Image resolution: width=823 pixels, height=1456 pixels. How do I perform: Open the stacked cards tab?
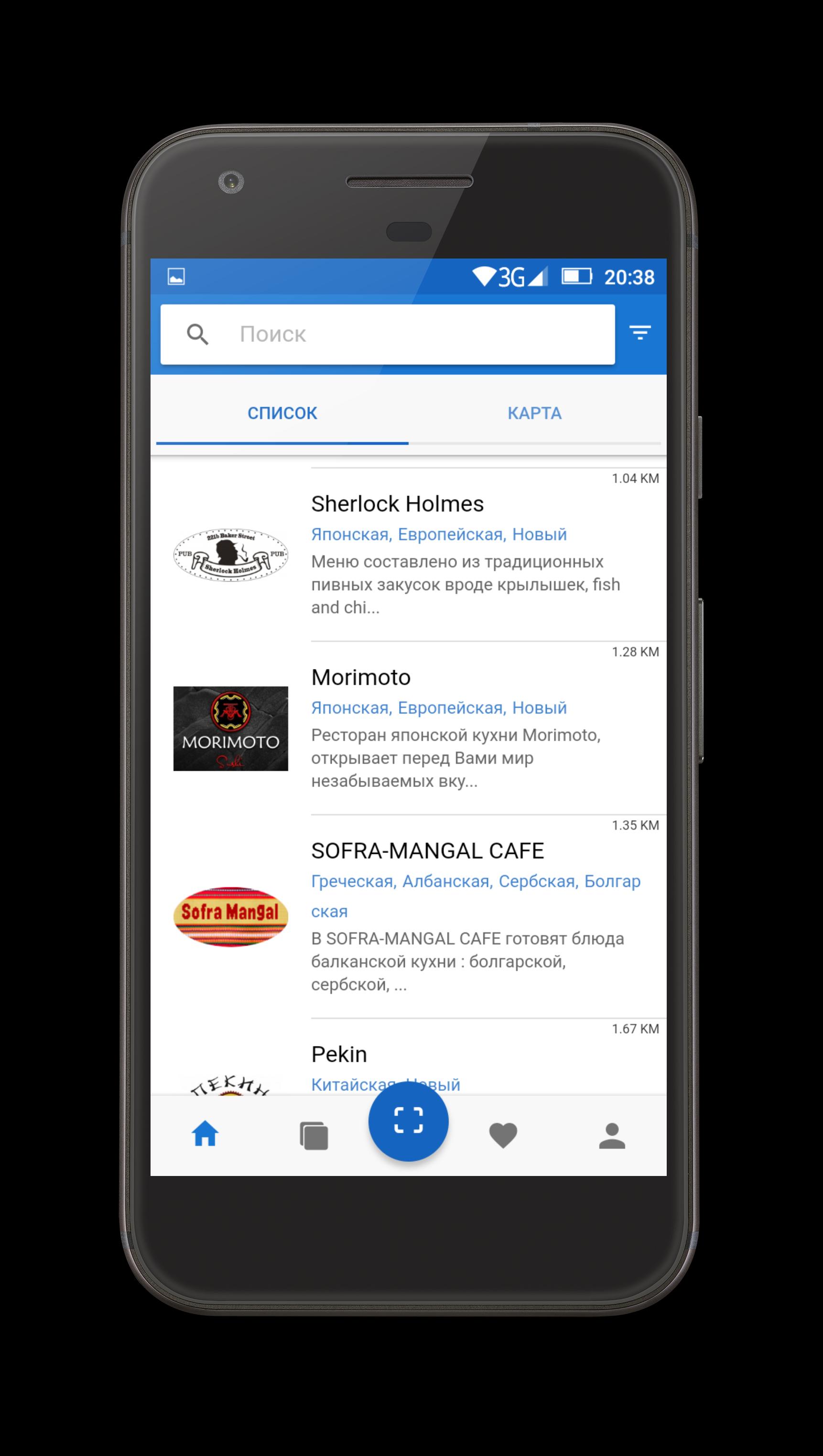coord(314,1135)
